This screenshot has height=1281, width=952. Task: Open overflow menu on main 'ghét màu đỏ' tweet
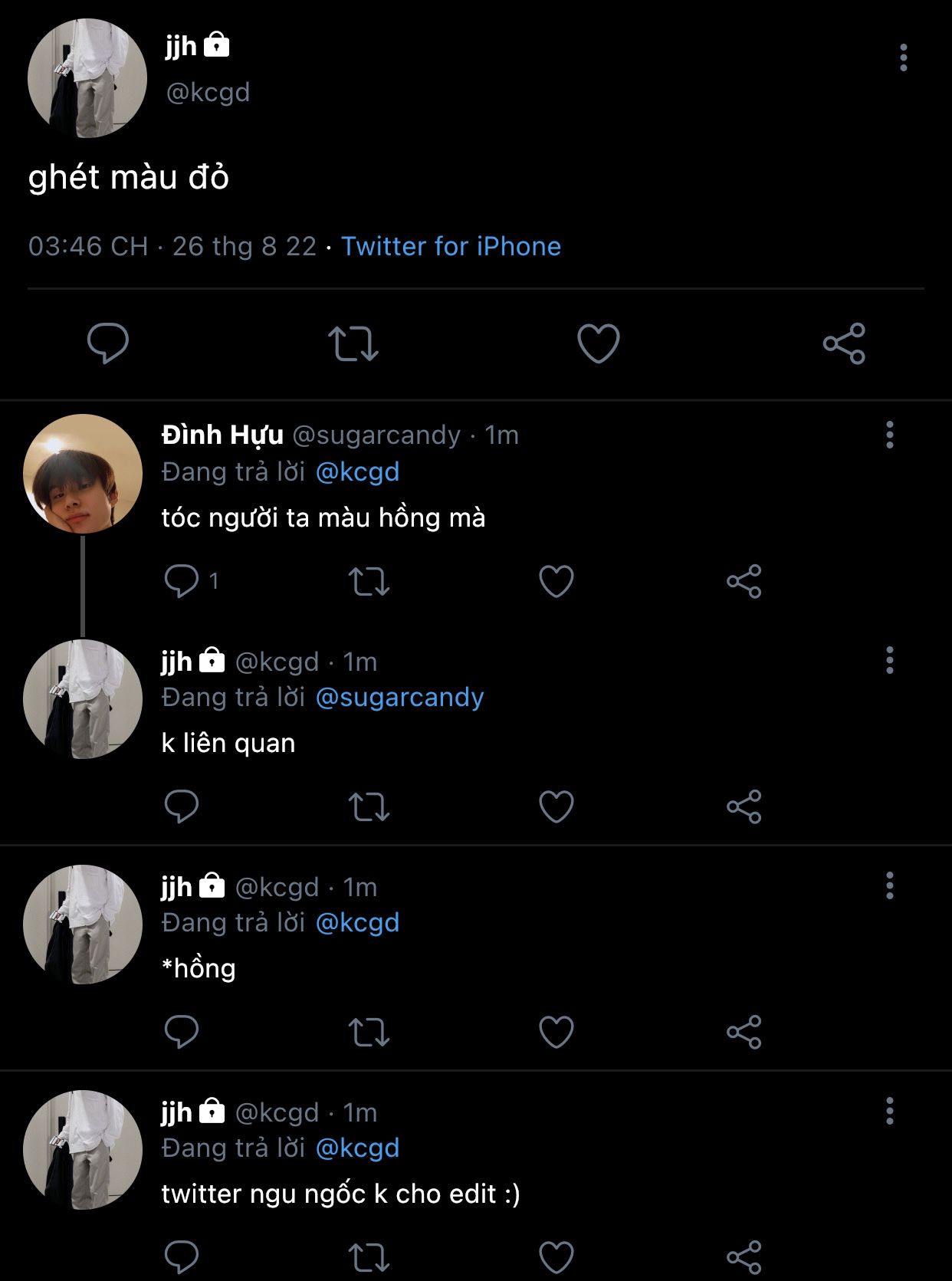[x=903, y=57]
